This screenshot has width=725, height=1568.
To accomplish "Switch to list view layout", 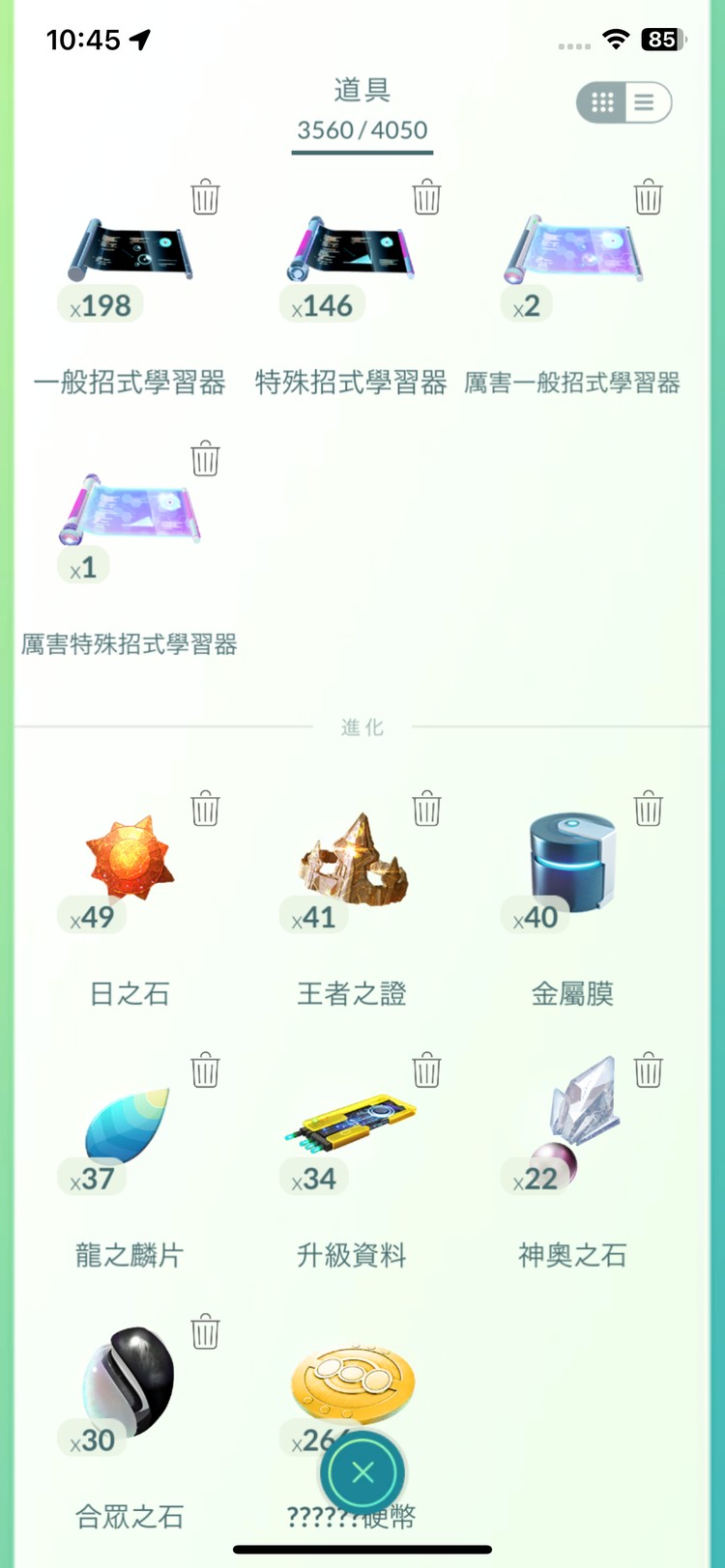I will 643,102.
